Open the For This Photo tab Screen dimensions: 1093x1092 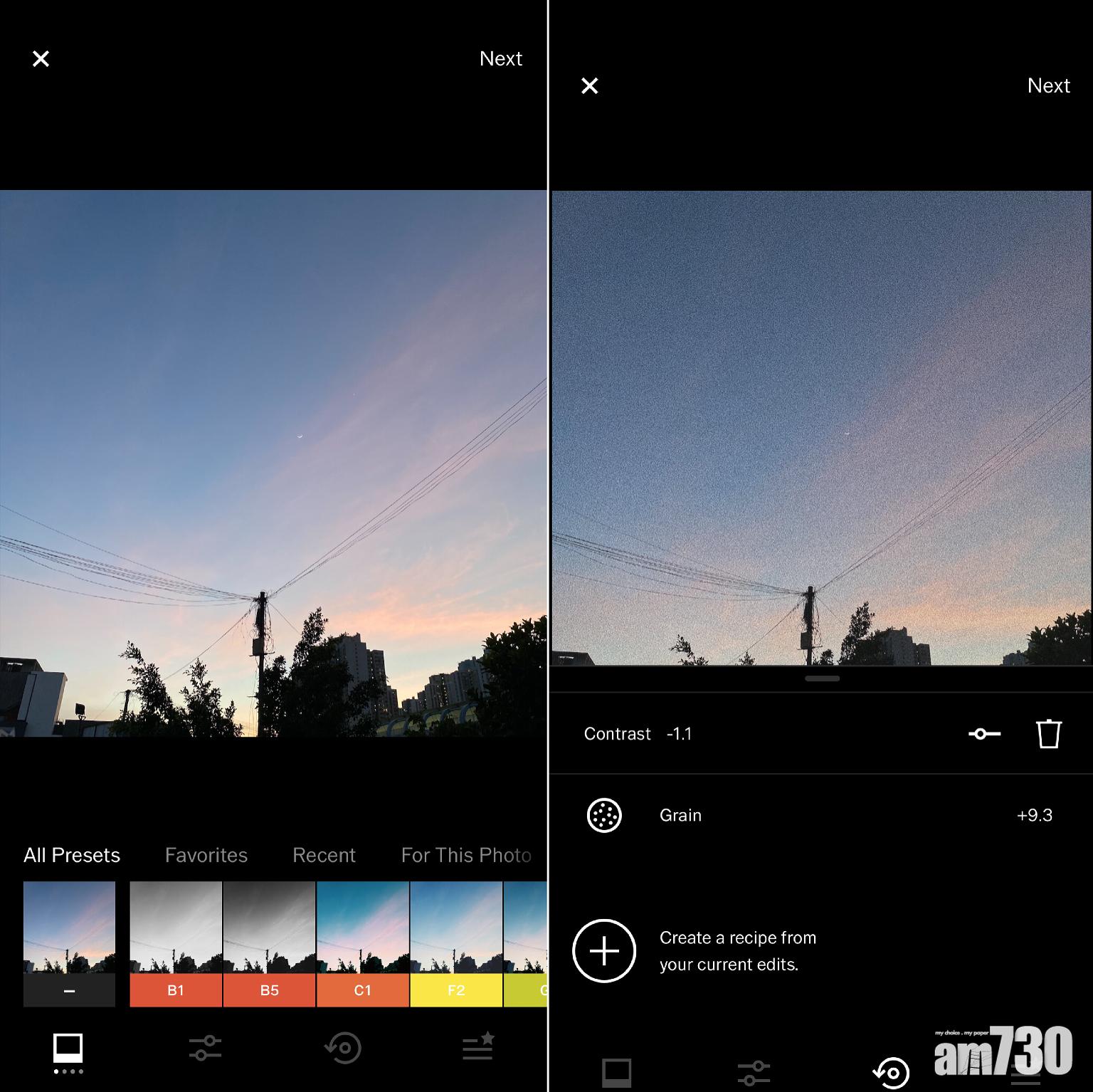coord(466,855)
